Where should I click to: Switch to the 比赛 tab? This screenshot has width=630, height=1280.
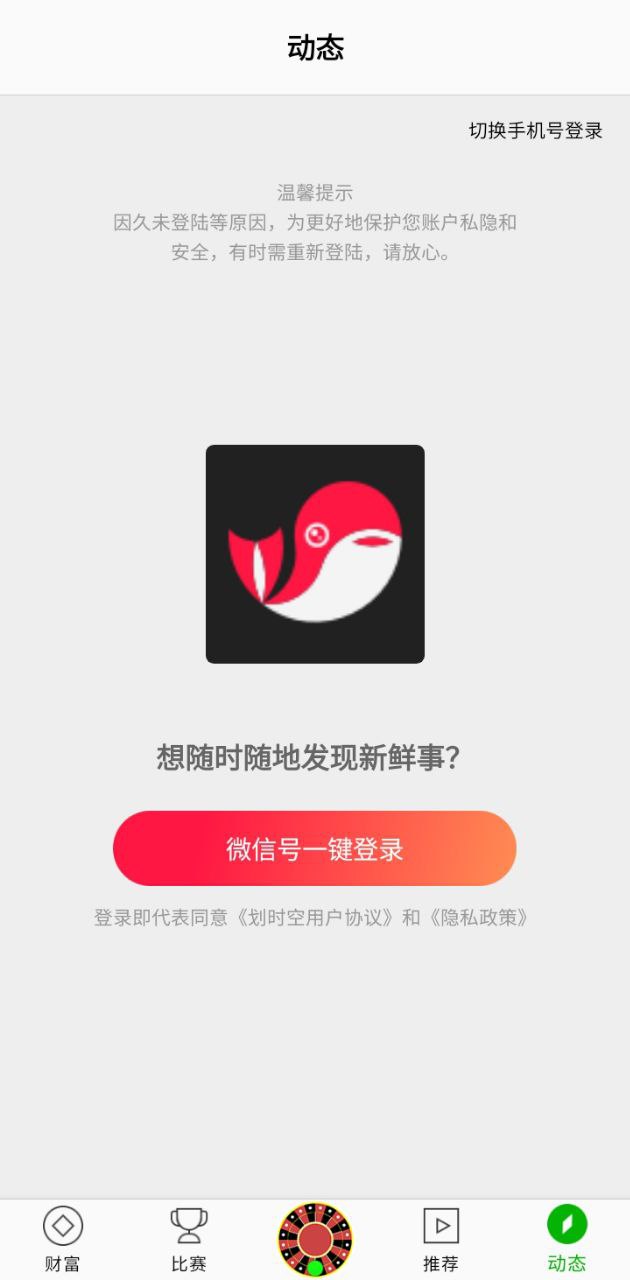pyautogui.click(x=188, y=1239)
